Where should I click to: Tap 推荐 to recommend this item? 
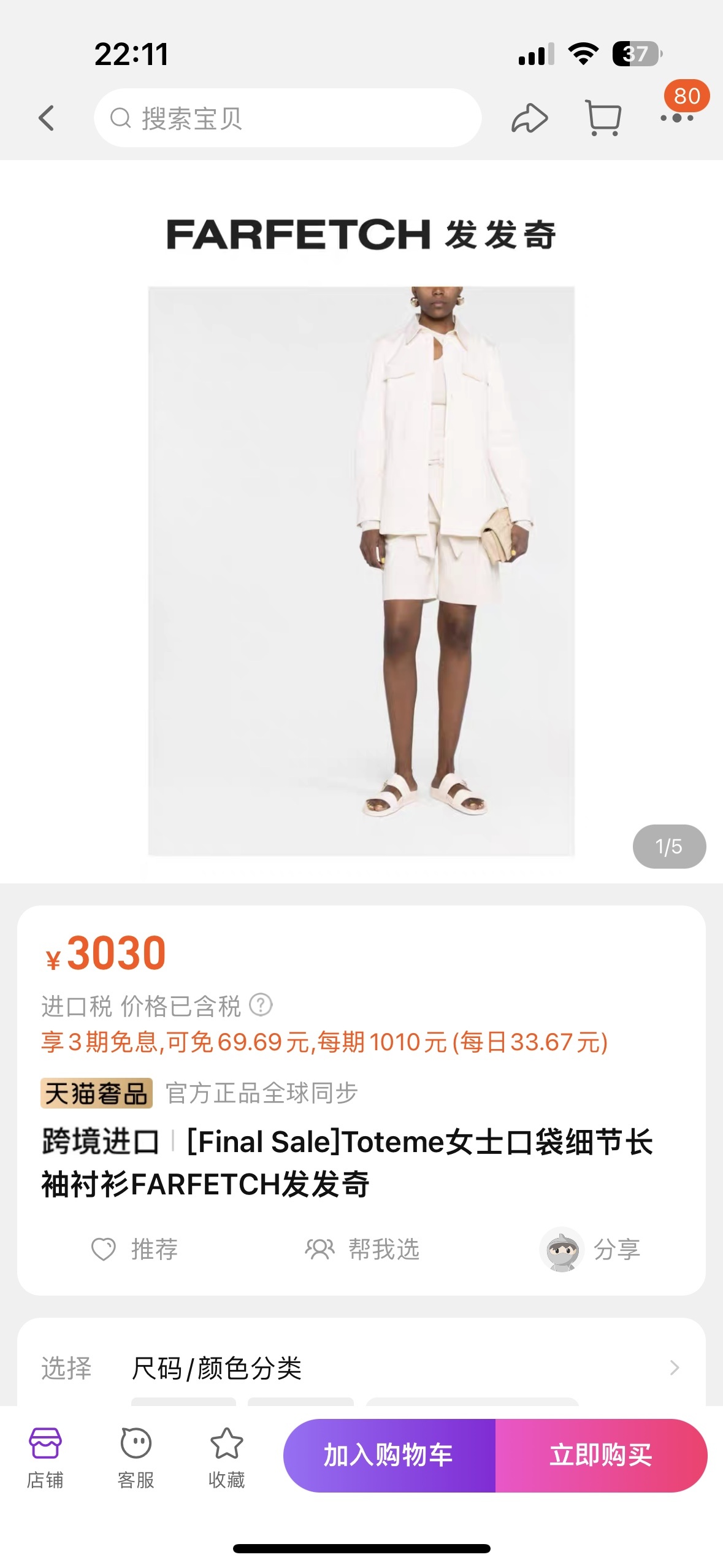click(135, 1249)
